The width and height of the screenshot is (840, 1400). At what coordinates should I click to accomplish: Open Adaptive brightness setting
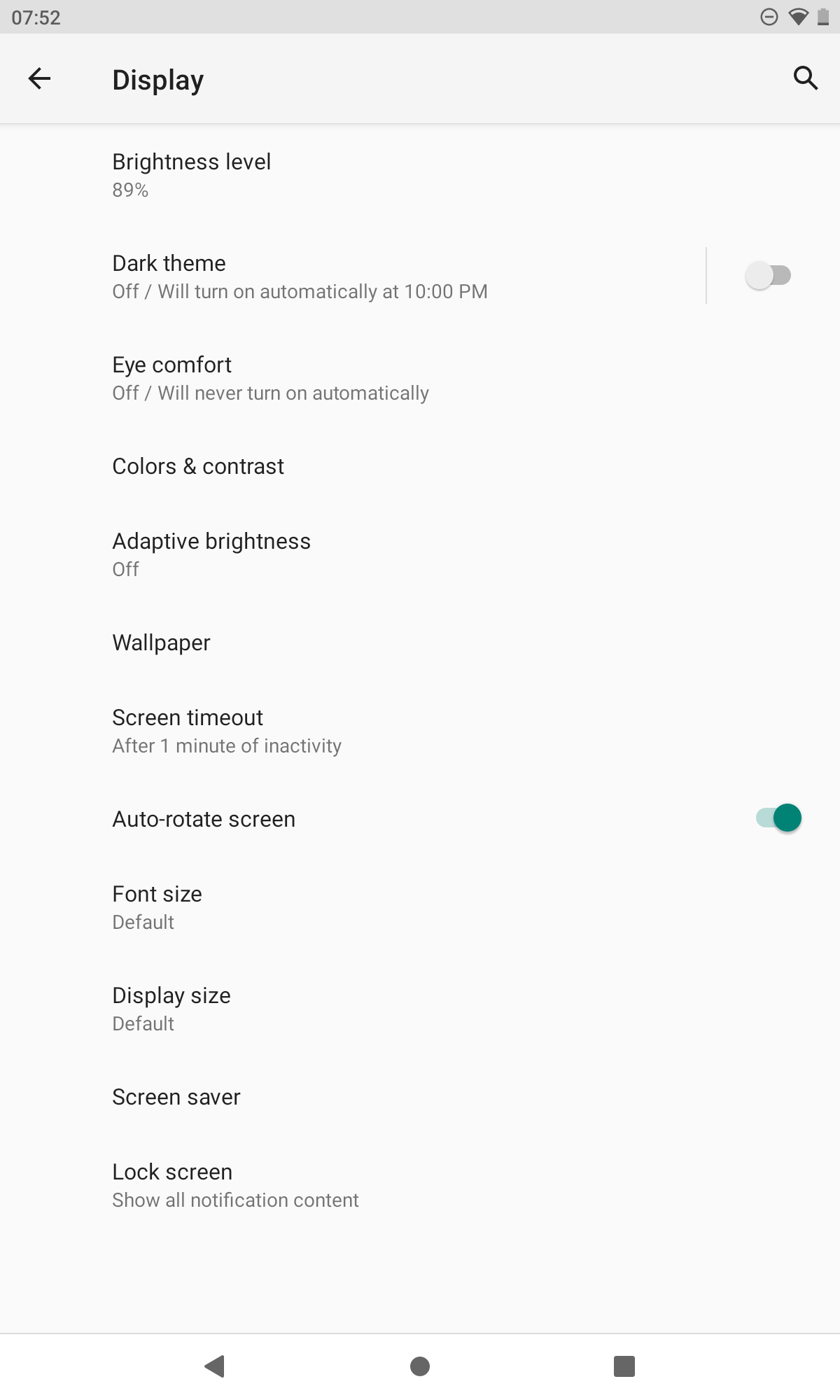(420, 554)
